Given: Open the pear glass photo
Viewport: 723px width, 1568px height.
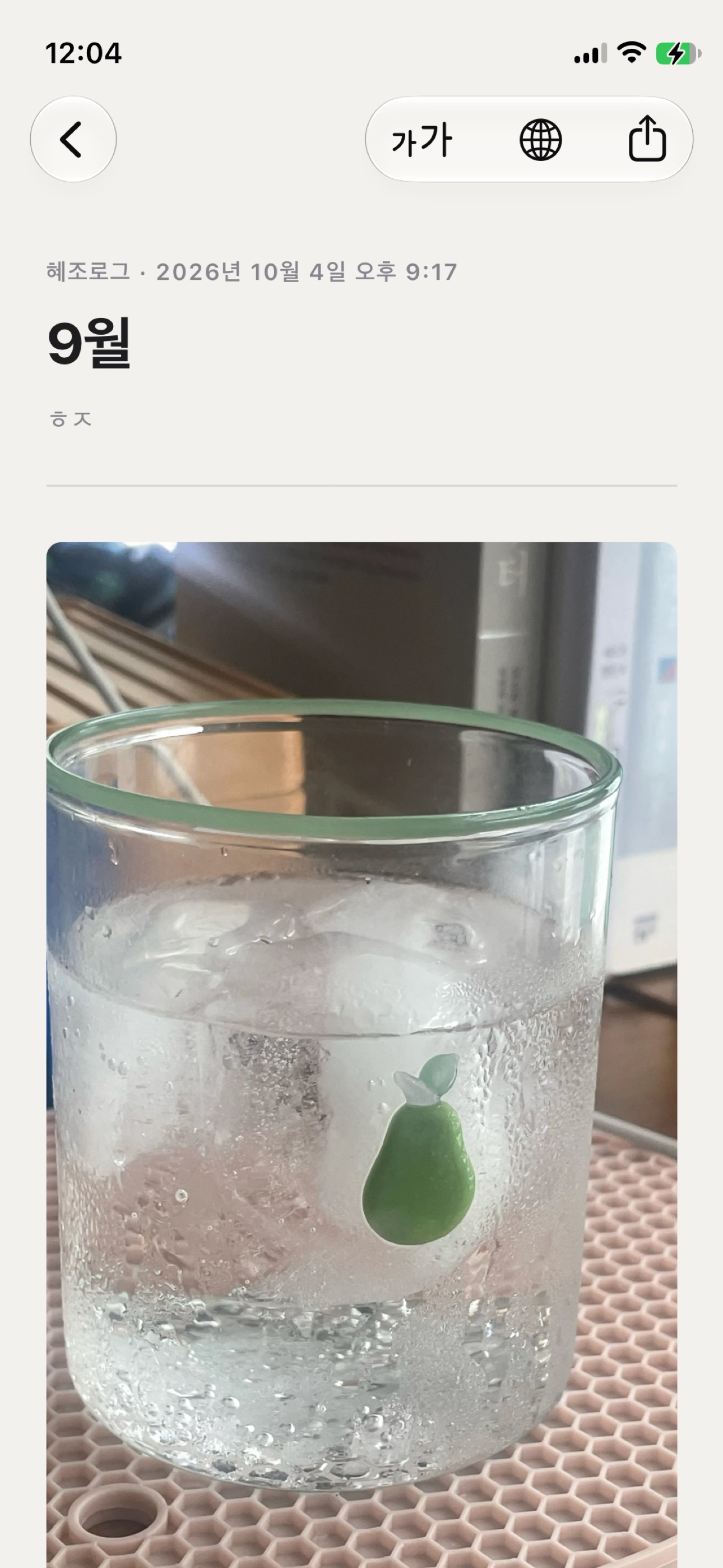Looking at the screenshot, I should [x=361, y=1055].
